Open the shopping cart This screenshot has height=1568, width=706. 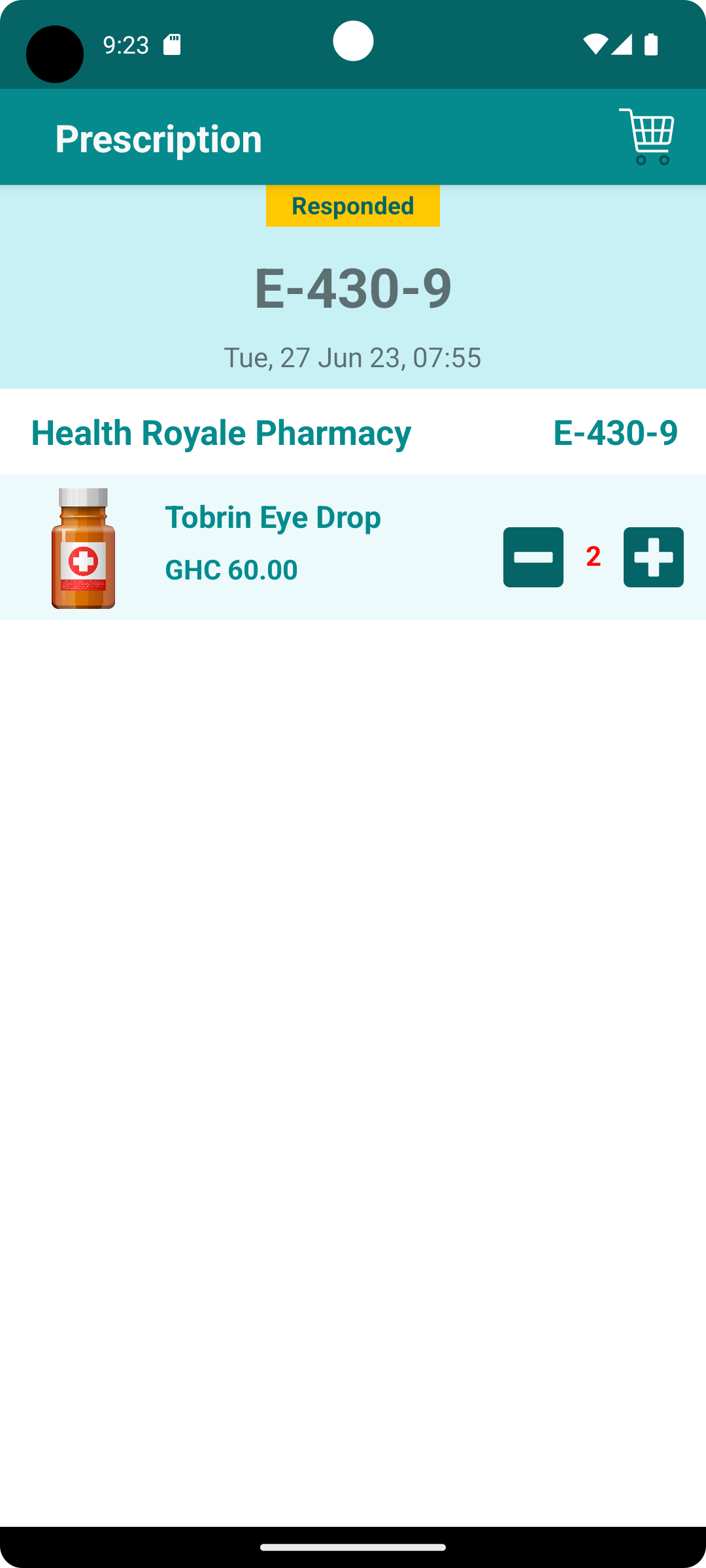(x=647, y=137)
